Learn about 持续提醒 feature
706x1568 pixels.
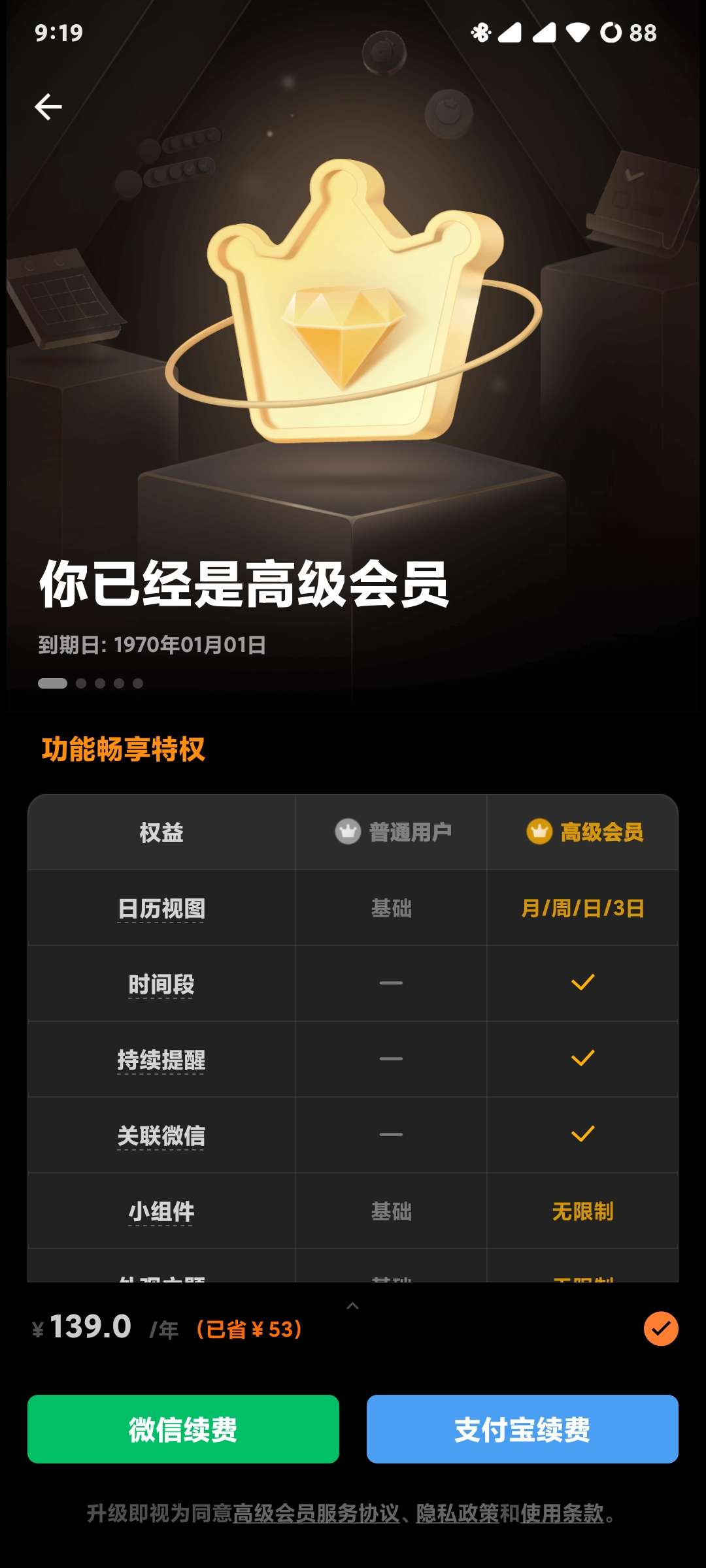(x=161, y=1060)
